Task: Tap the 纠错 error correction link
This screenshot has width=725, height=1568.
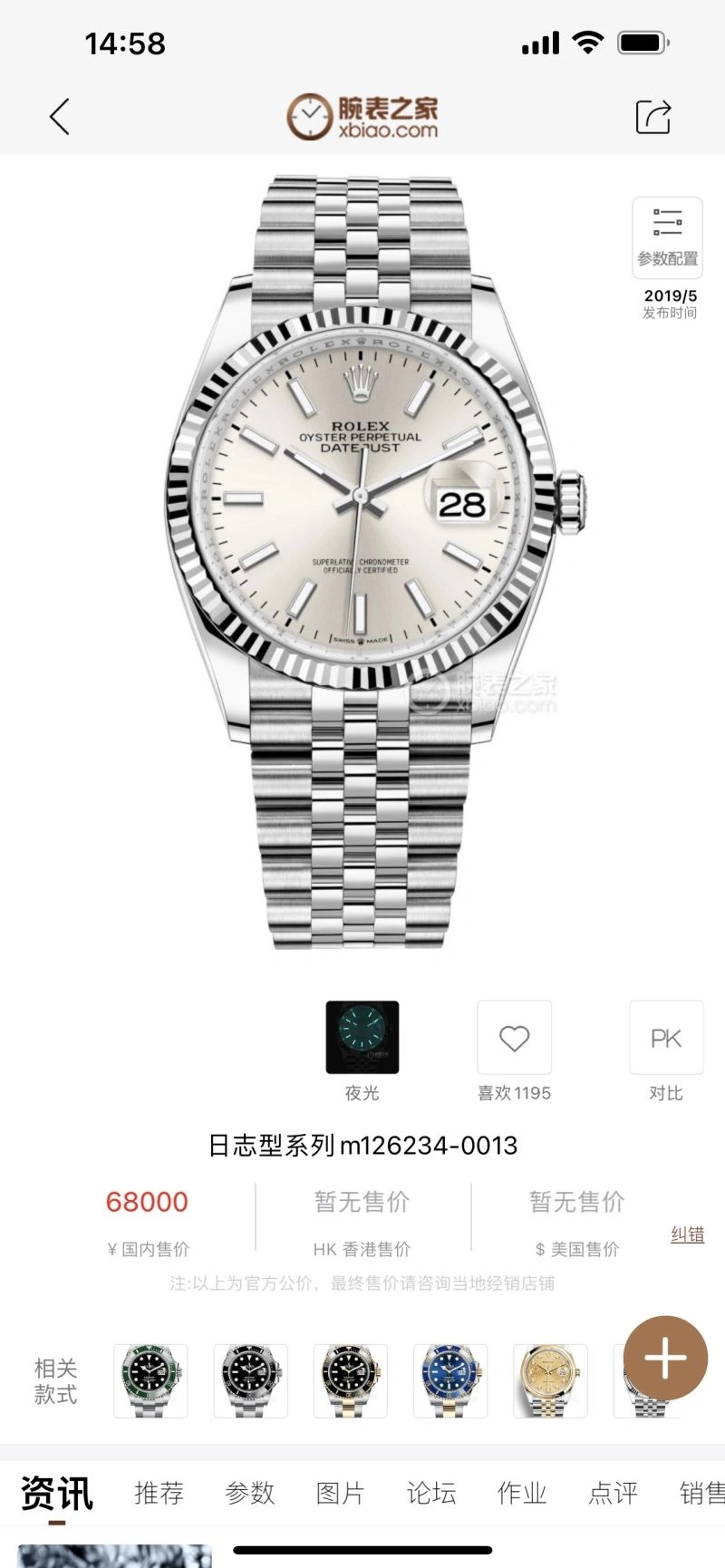Action: [687, 1234]
